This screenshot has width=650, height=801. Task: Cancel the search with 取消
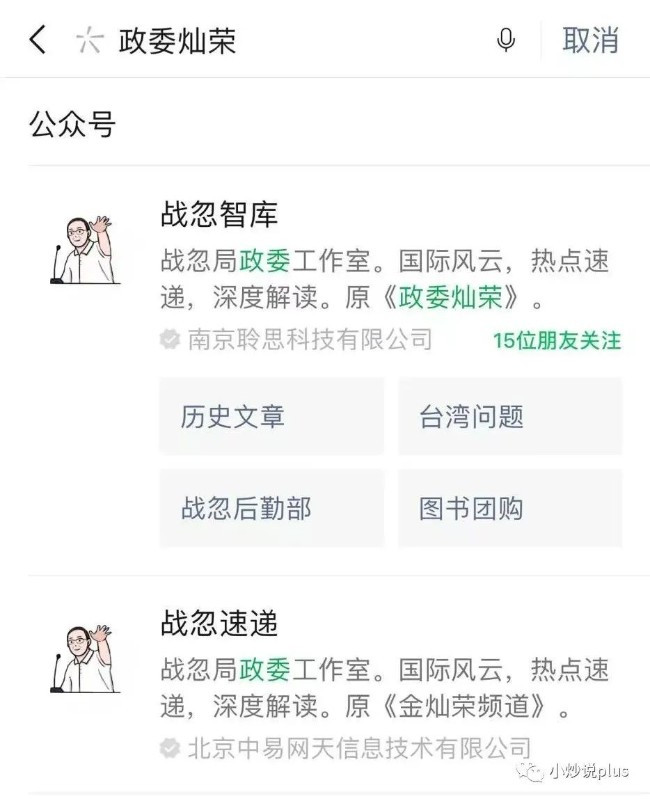coord(591,40)
